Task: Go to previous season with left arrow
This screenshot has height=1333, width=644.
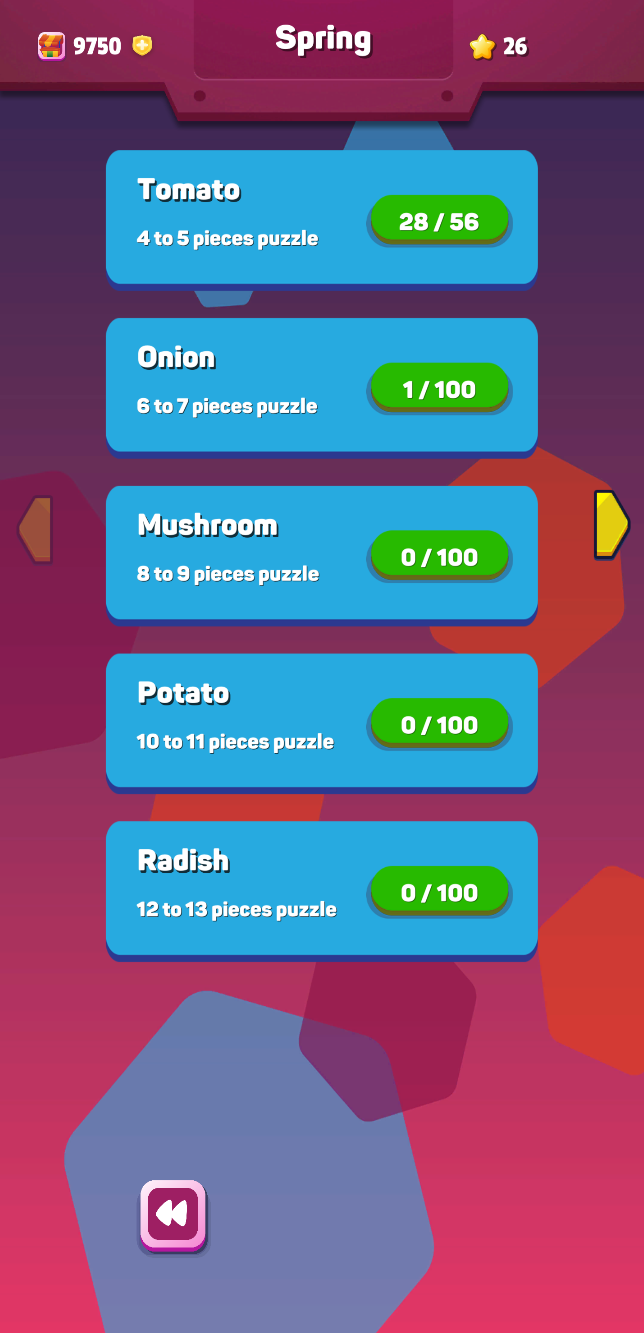Action: click(x=36, y=529)
